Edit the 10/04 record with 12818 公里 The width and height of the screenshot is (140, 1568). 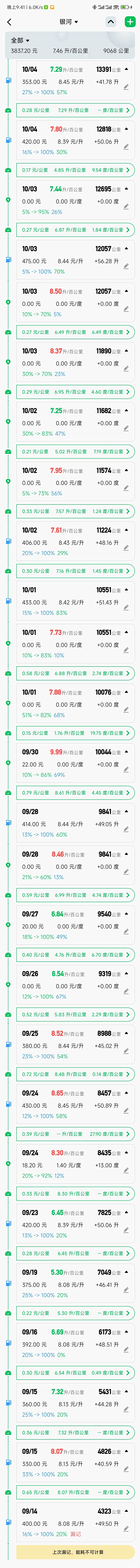[126, 147]
